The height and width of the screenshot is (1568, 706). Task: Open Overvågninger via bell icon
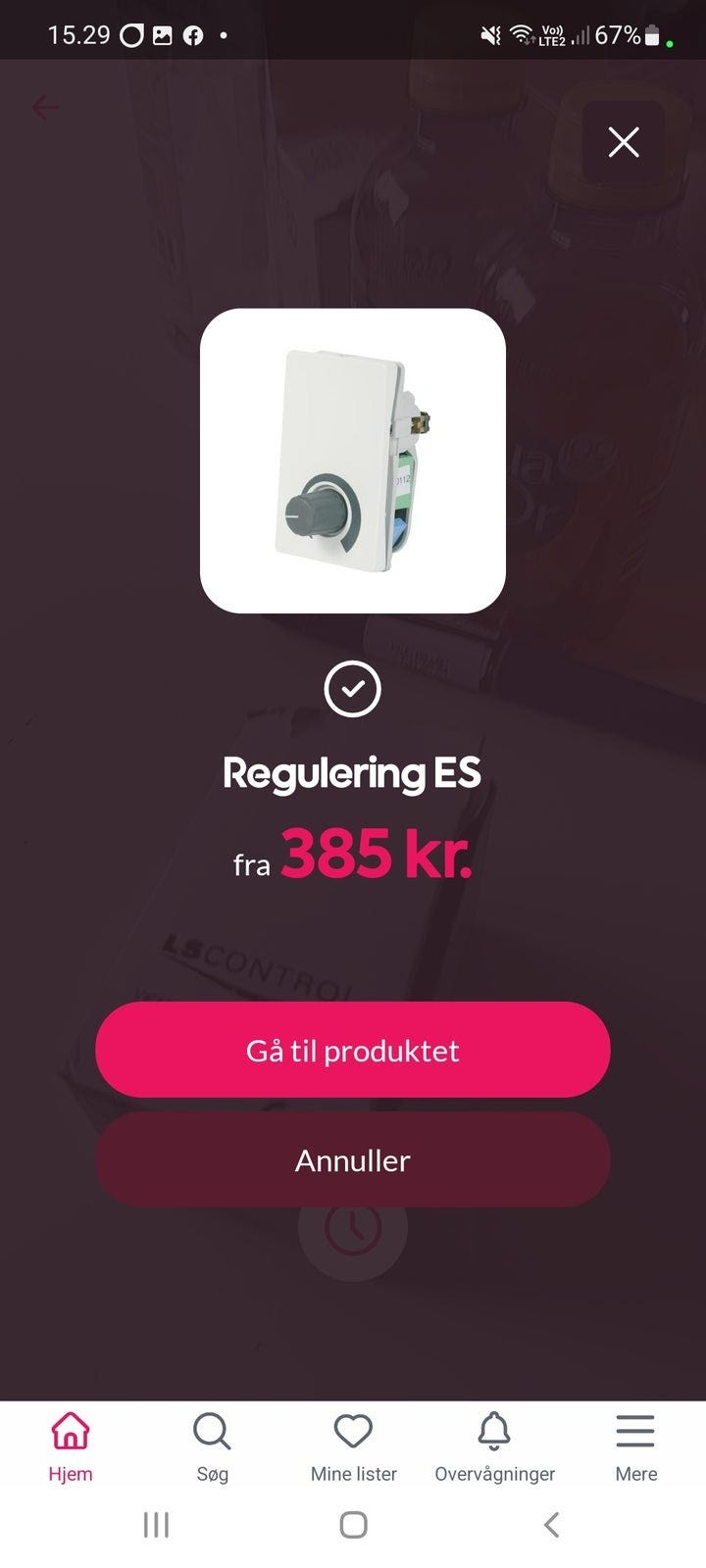495,1432
